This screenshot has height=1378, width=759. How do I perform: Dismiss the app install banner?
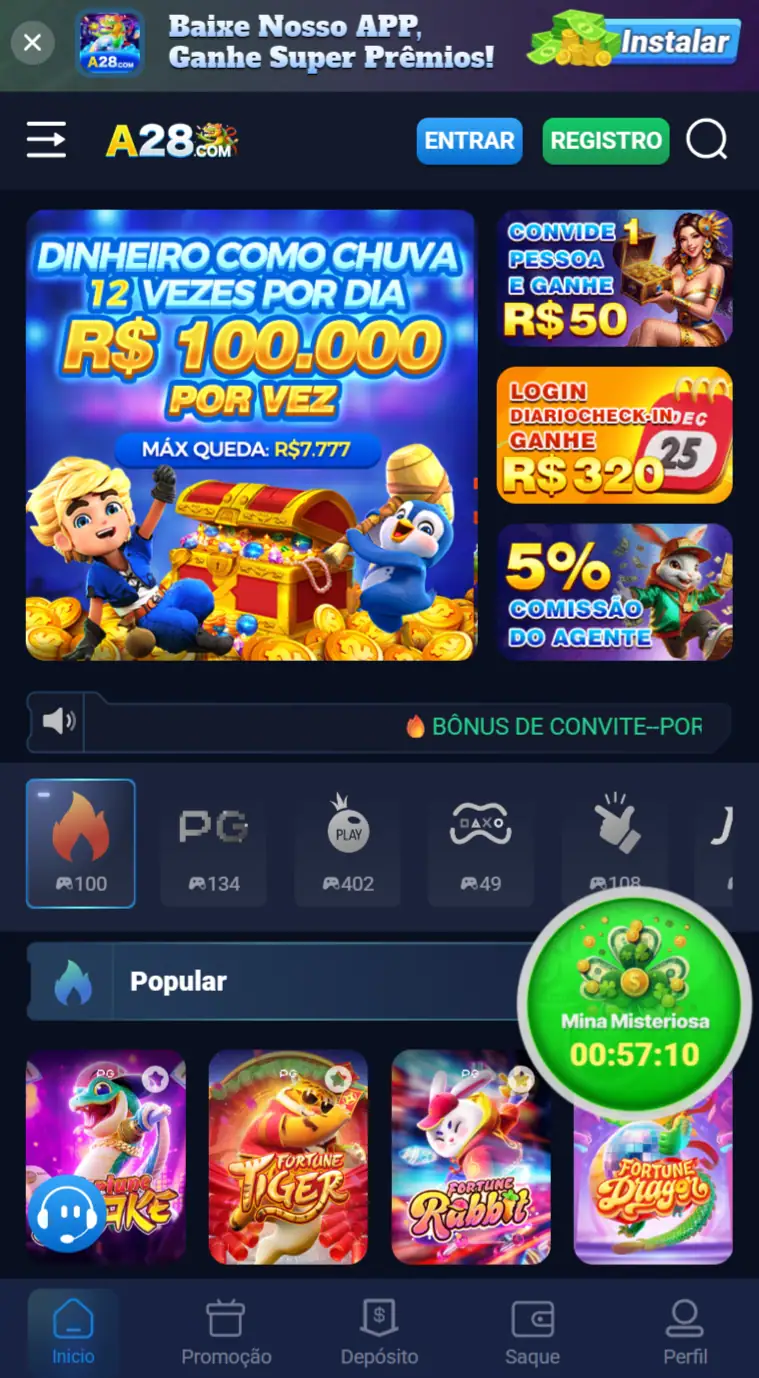[32, 43]
